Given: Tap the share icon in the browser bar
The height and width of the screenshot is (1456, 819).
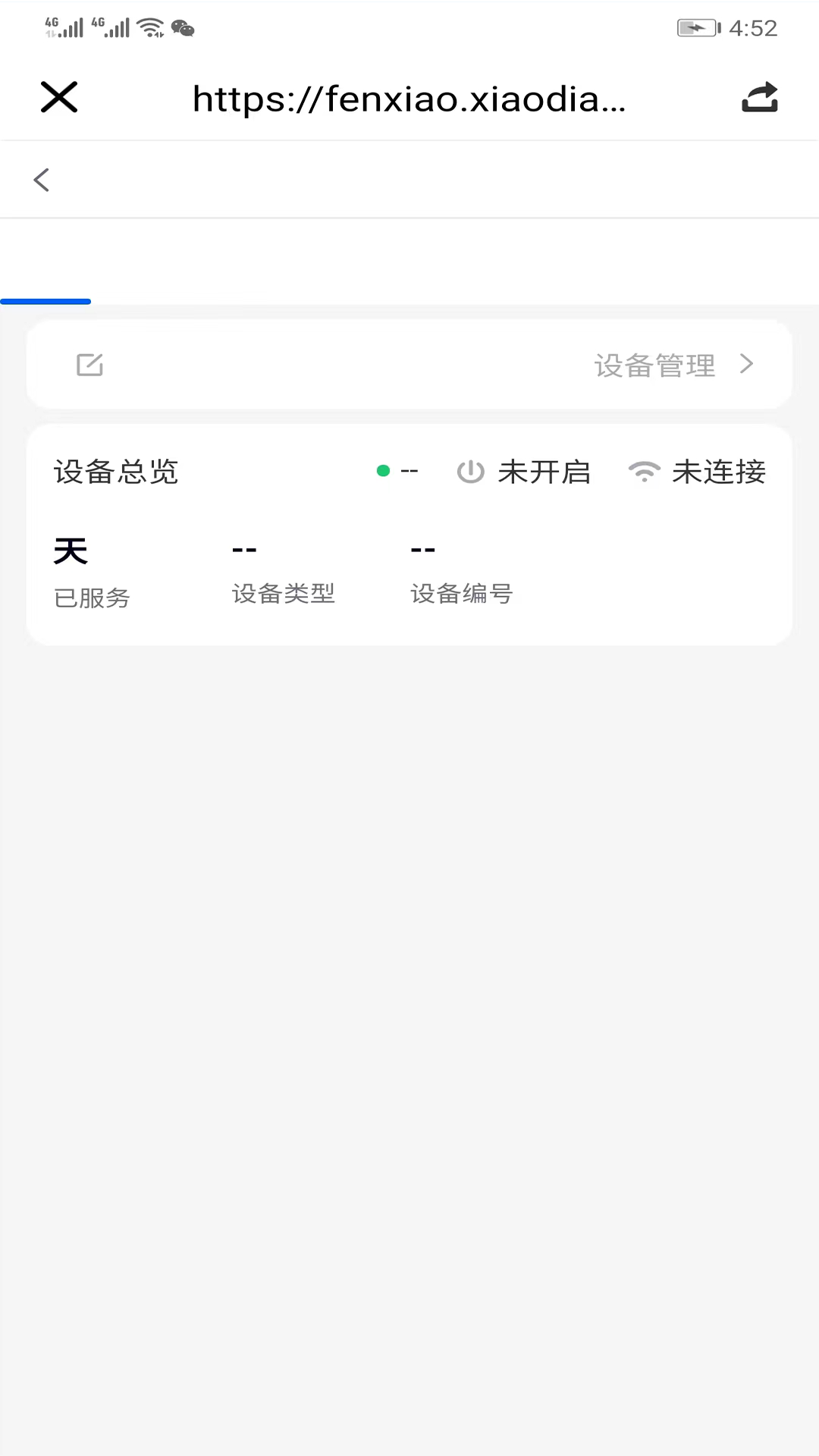Looking at the screenshot, I should pos(759,97).
